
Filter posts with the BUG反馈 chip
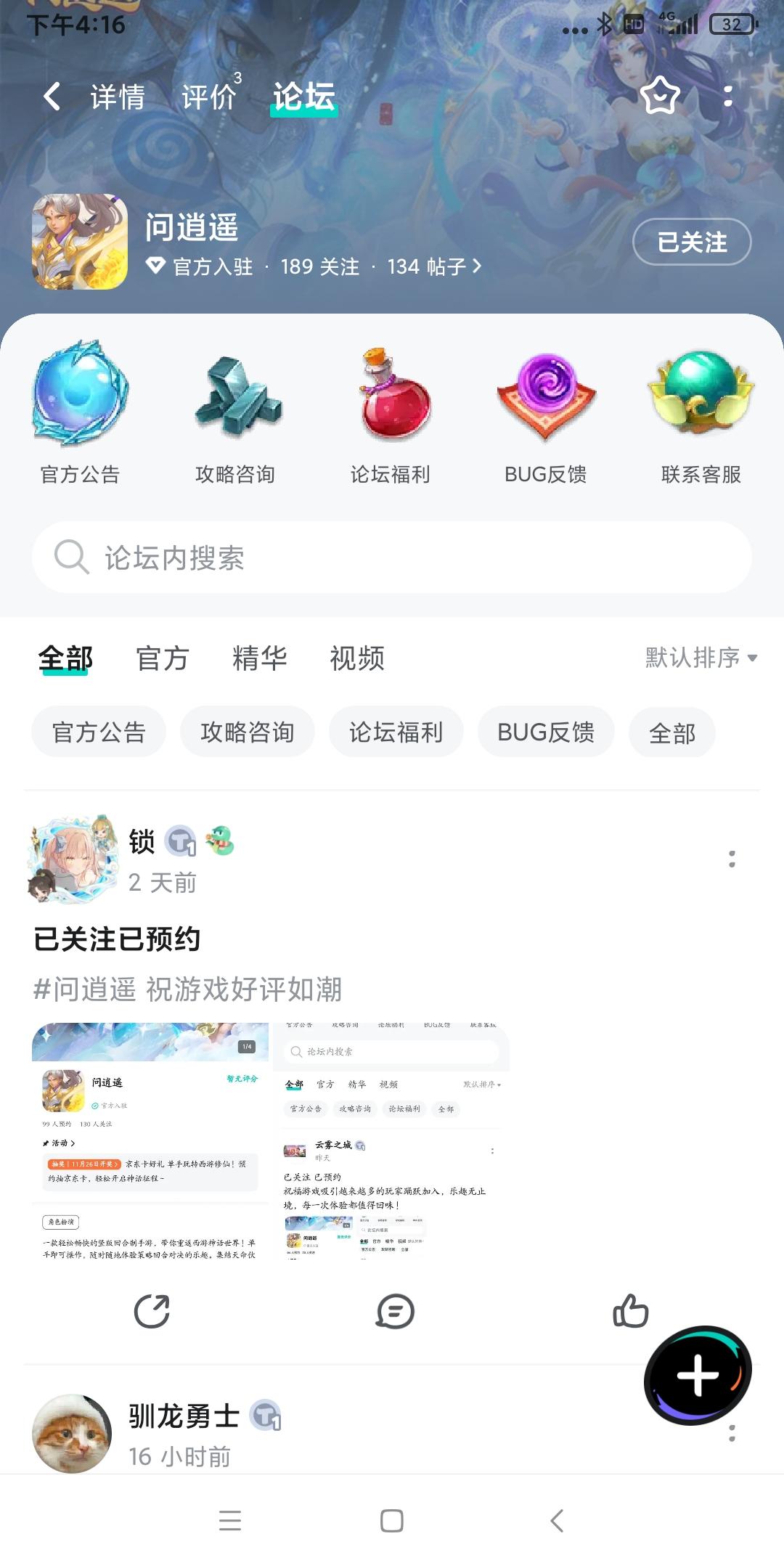point(545,732)
